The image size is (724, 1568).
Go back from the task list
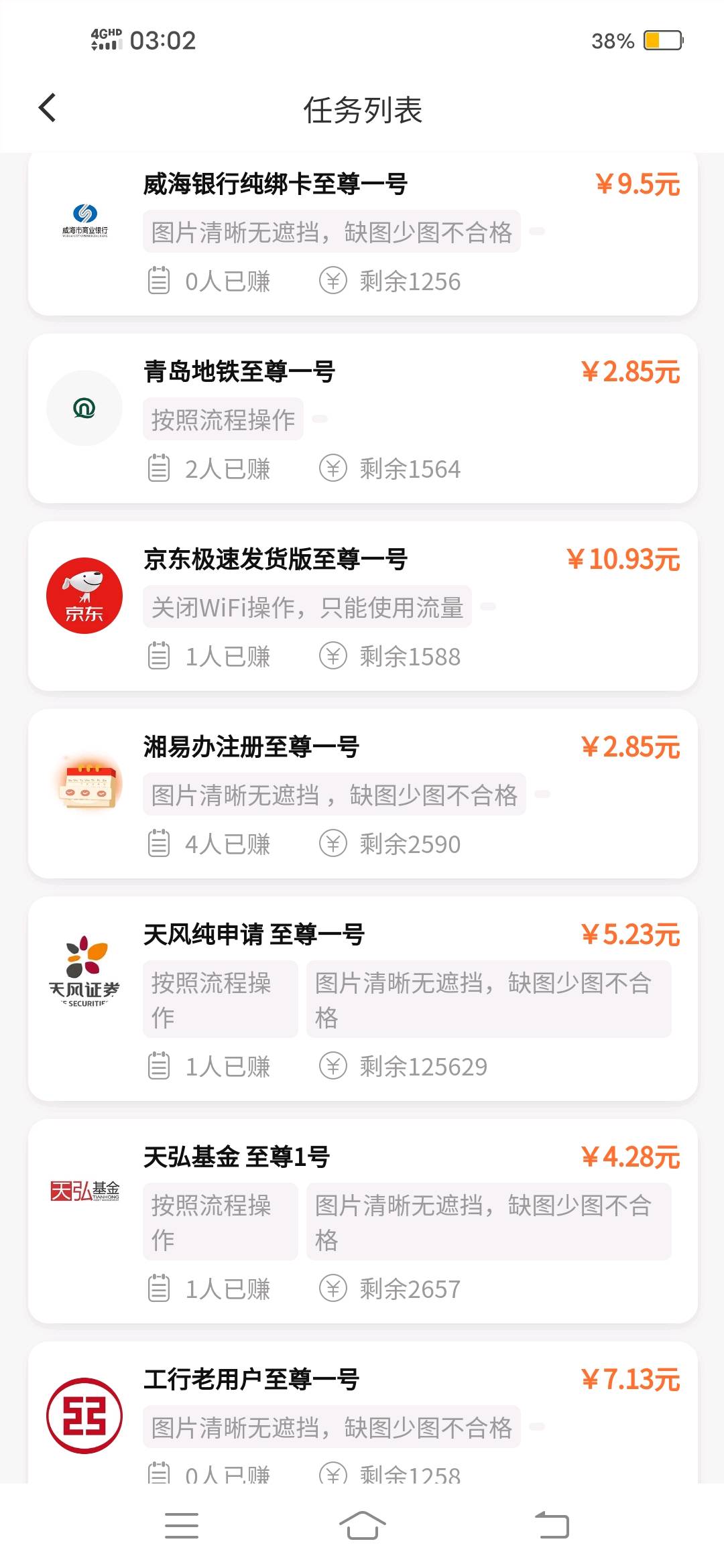coord(47,109)
